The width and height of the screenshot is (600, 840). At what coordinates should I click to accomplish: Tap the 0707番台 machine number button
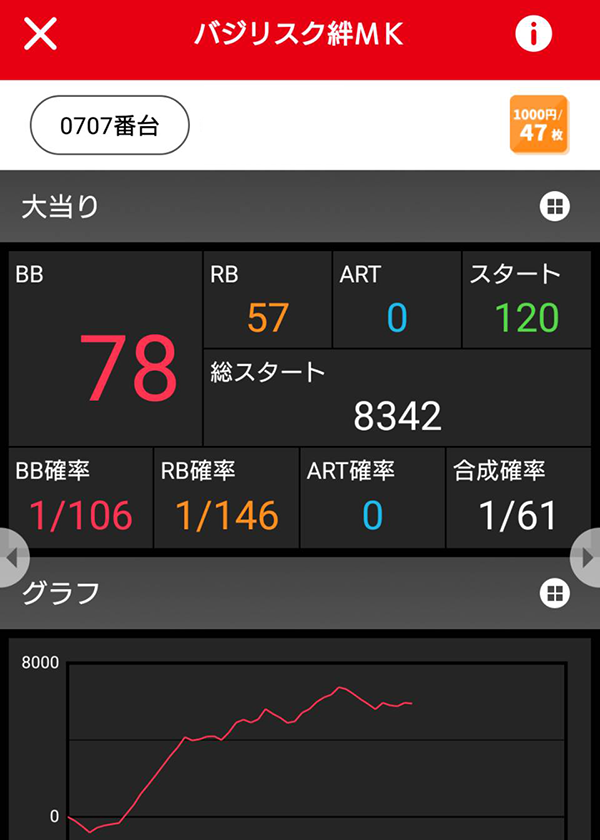click(110, 126)
